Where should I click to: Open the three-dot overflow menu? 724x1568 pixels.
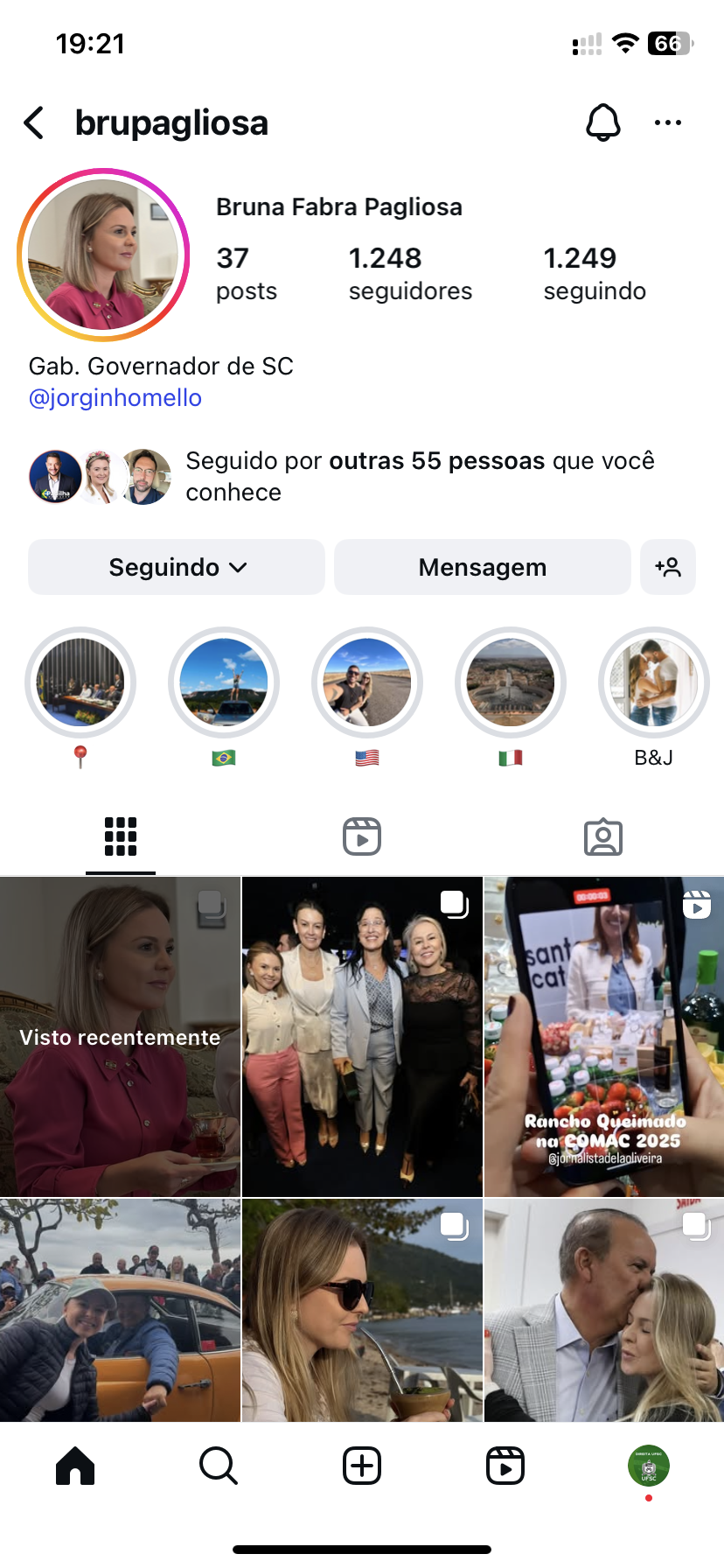click(667, 122)
